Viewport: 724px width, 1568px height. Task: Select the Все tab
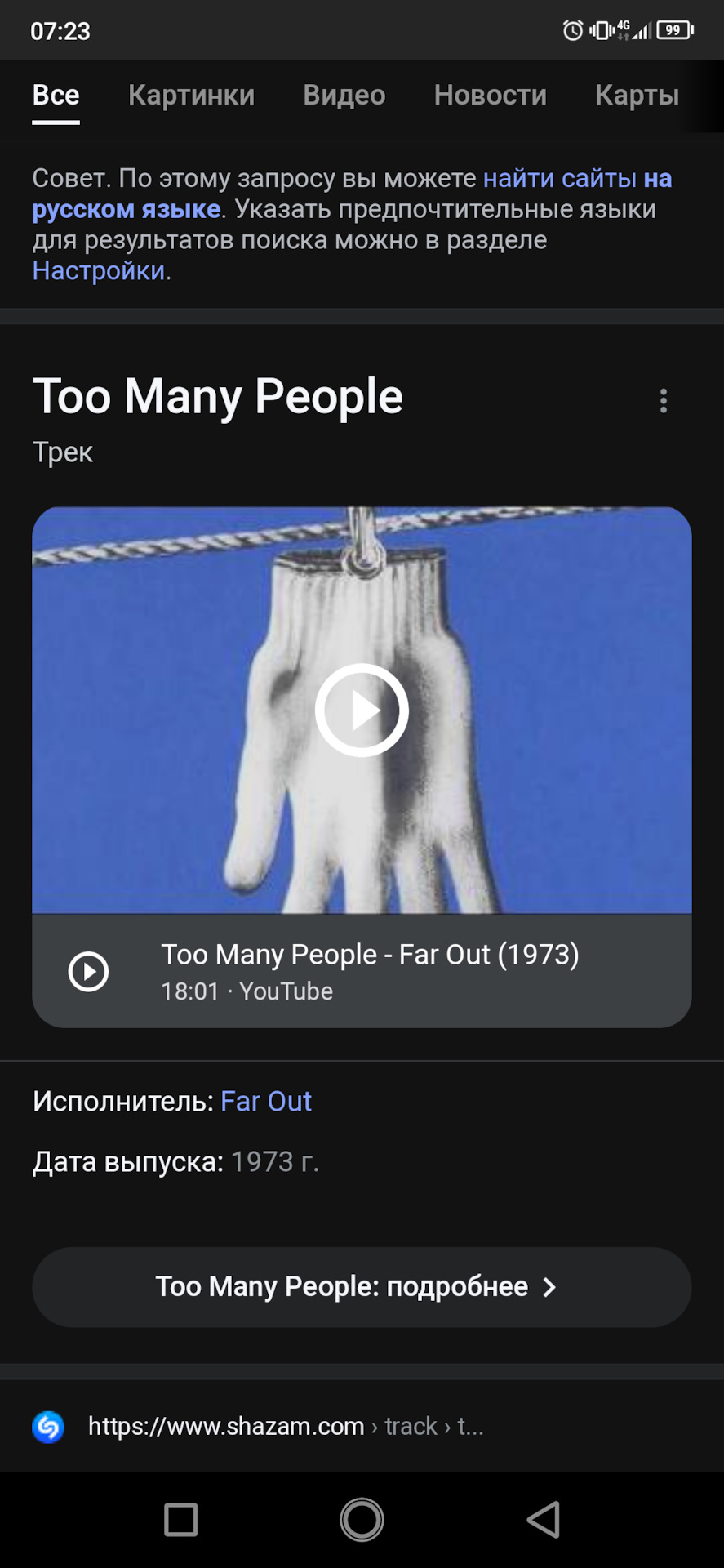(56, 96)
